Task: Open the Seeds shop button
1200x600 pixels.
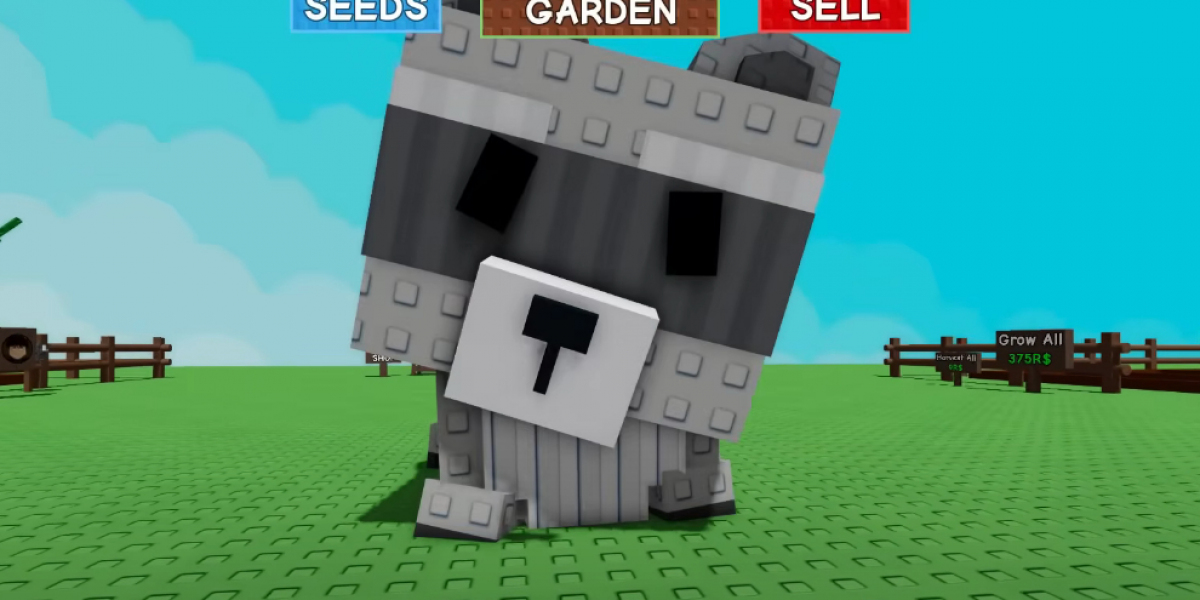Action: pyautogui.click(x=365, y=13)
